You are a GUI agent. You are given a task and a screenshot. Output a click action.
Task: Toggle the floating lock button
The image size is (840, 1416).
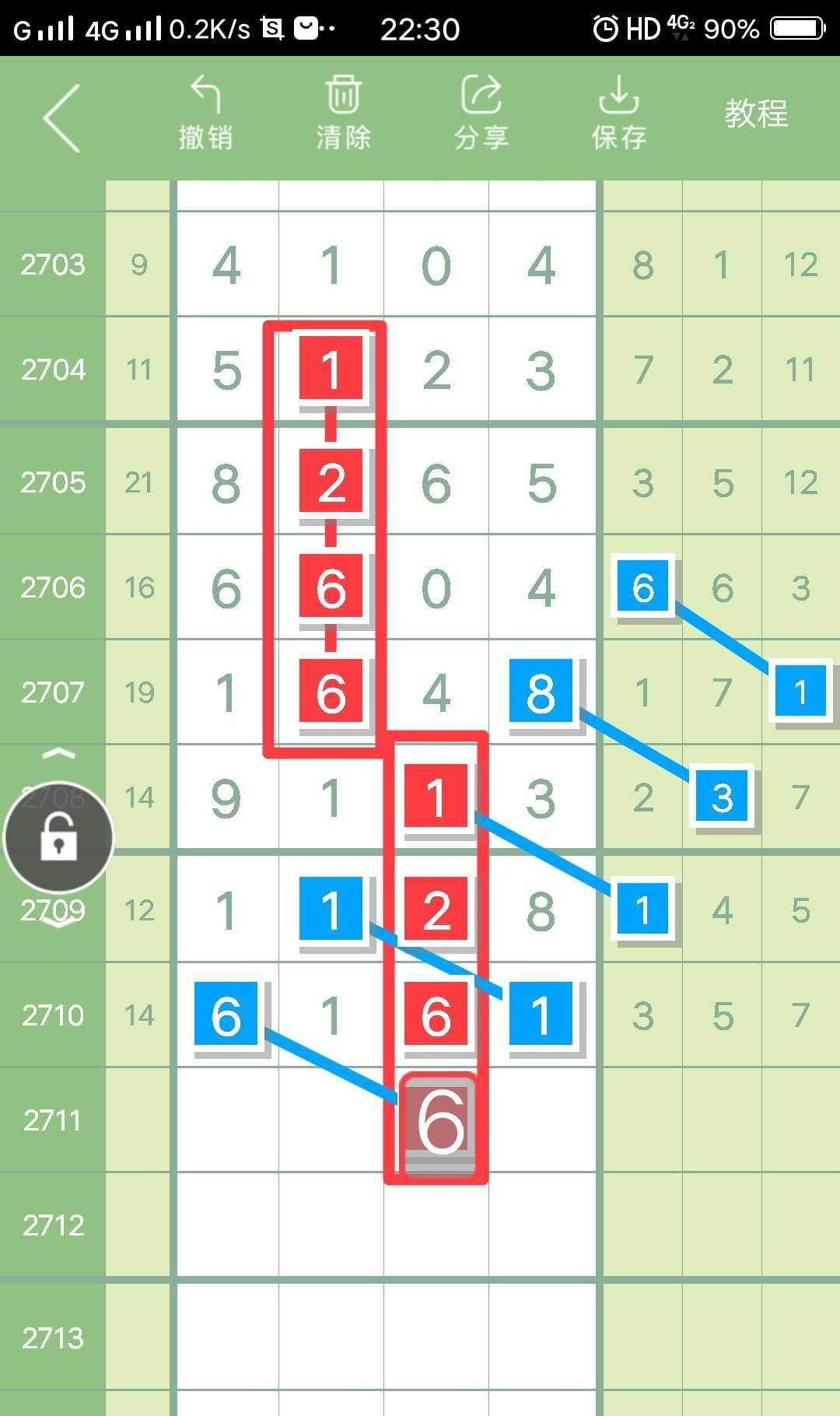[x=58, y=838]
